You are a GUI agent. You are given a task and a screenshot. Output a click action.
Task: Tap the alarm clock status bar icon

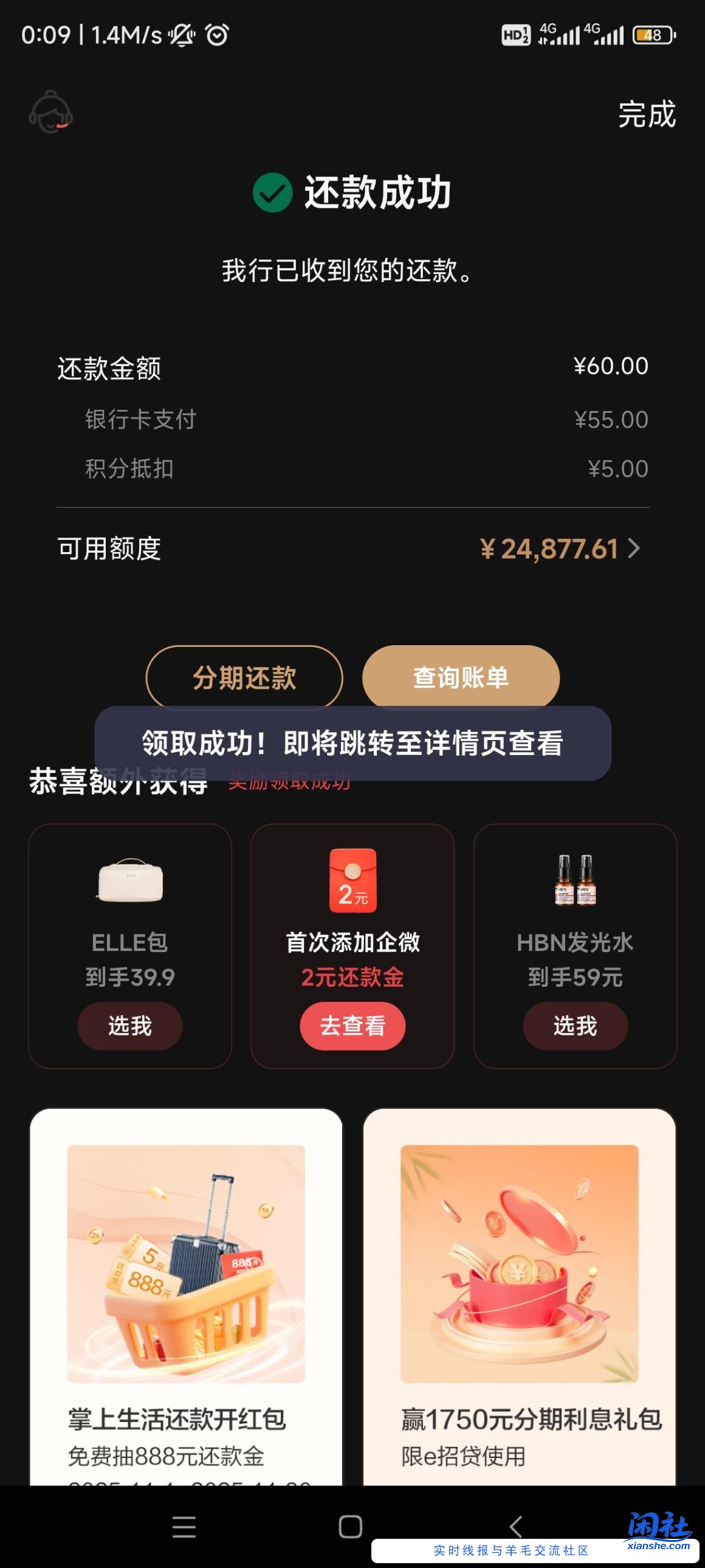[216, 35]
